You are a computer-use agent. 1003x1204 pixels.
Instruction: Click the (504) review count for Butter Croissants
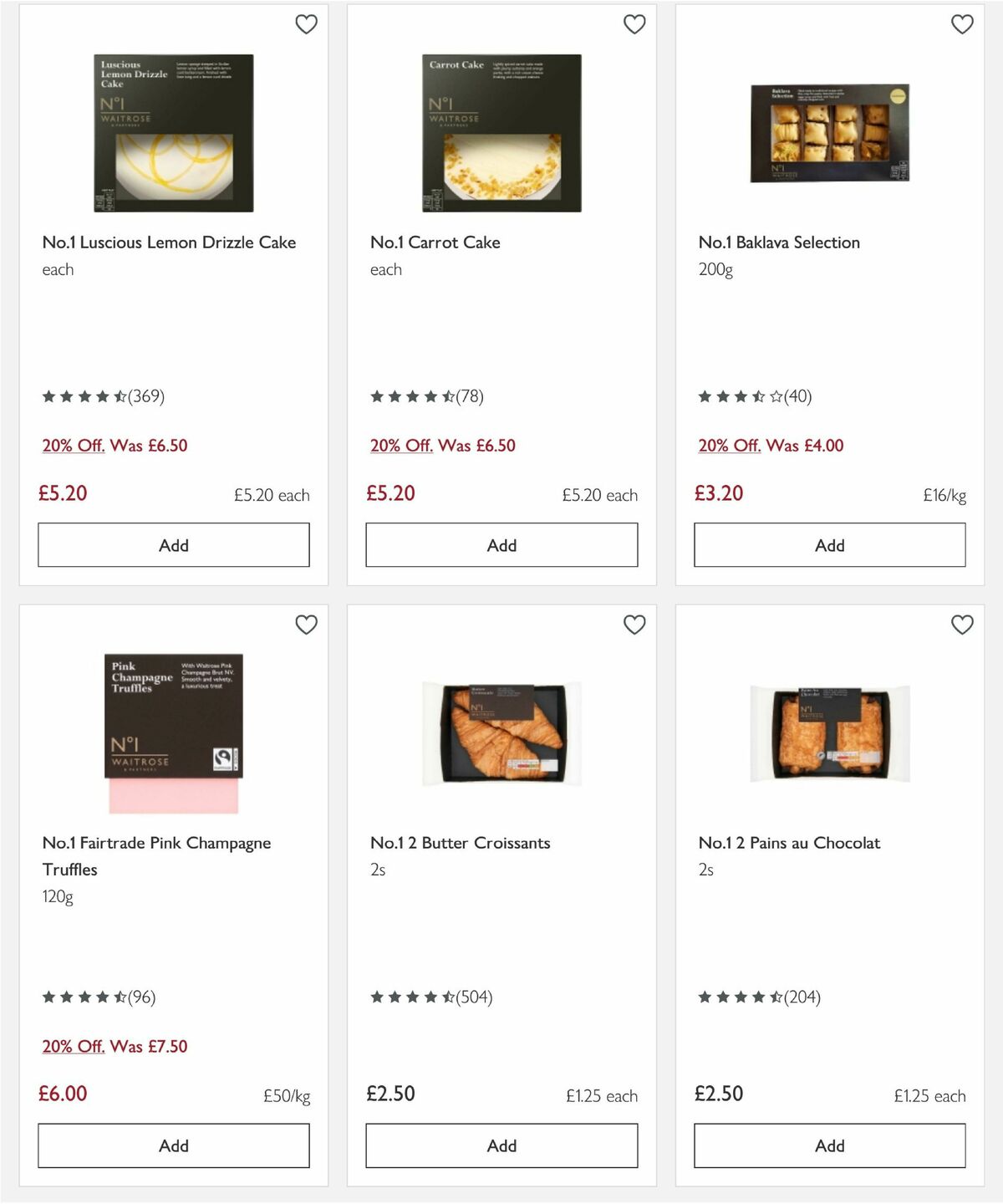coord(472,997)
